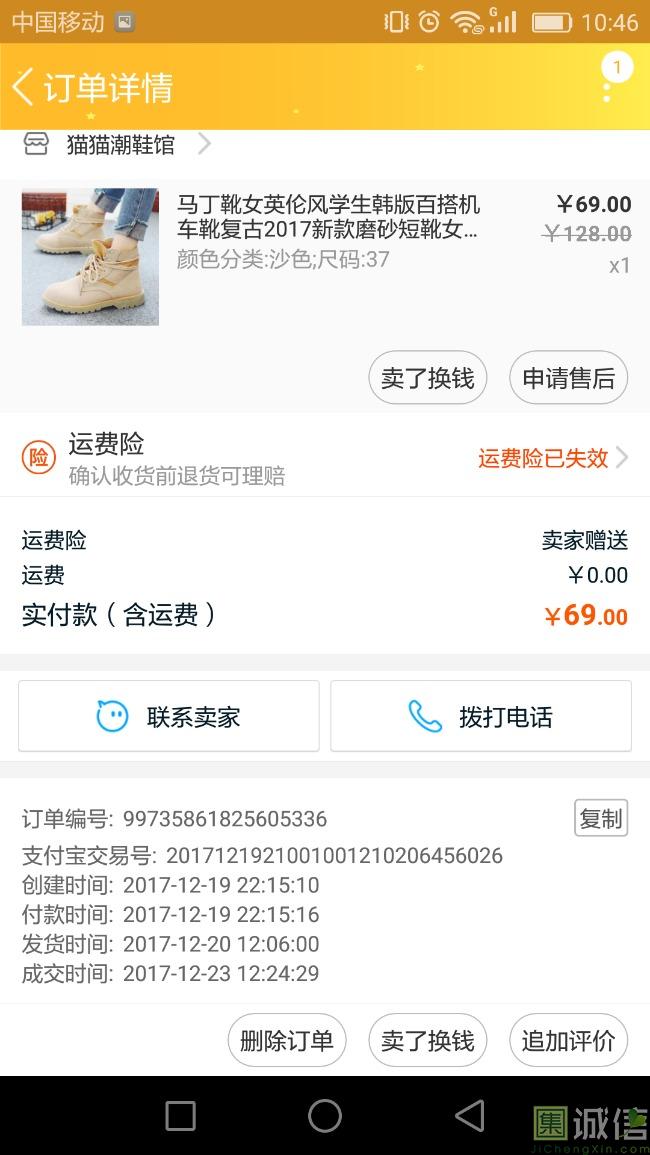Open recent apps from the navigation bar

click(180, 1115)
